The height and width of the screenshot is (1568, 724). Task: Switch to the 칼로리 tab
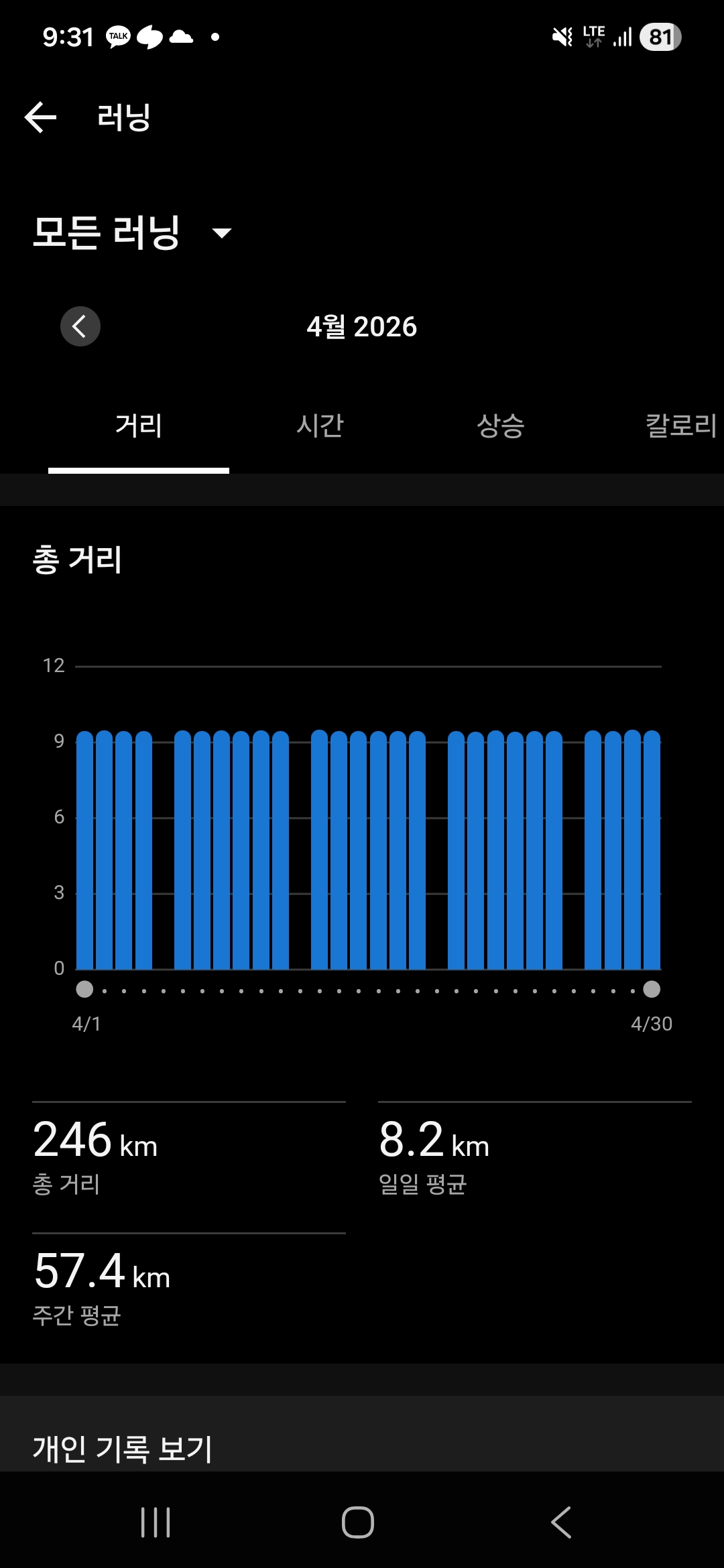pos(680,426)
